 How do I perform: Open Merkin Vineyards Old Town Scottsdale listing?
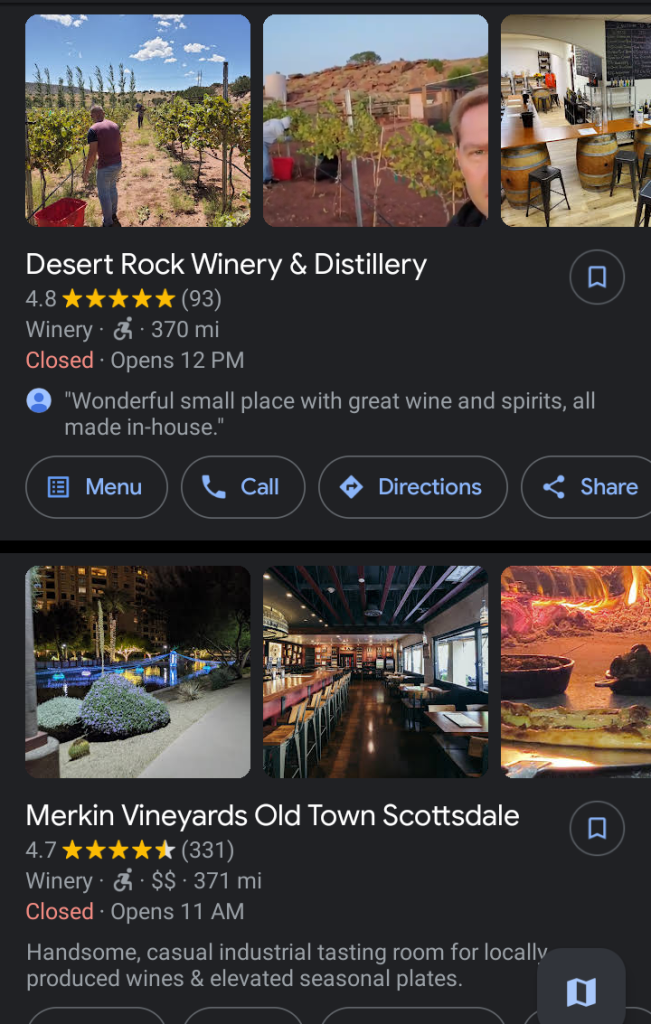[x=272, y=815]
